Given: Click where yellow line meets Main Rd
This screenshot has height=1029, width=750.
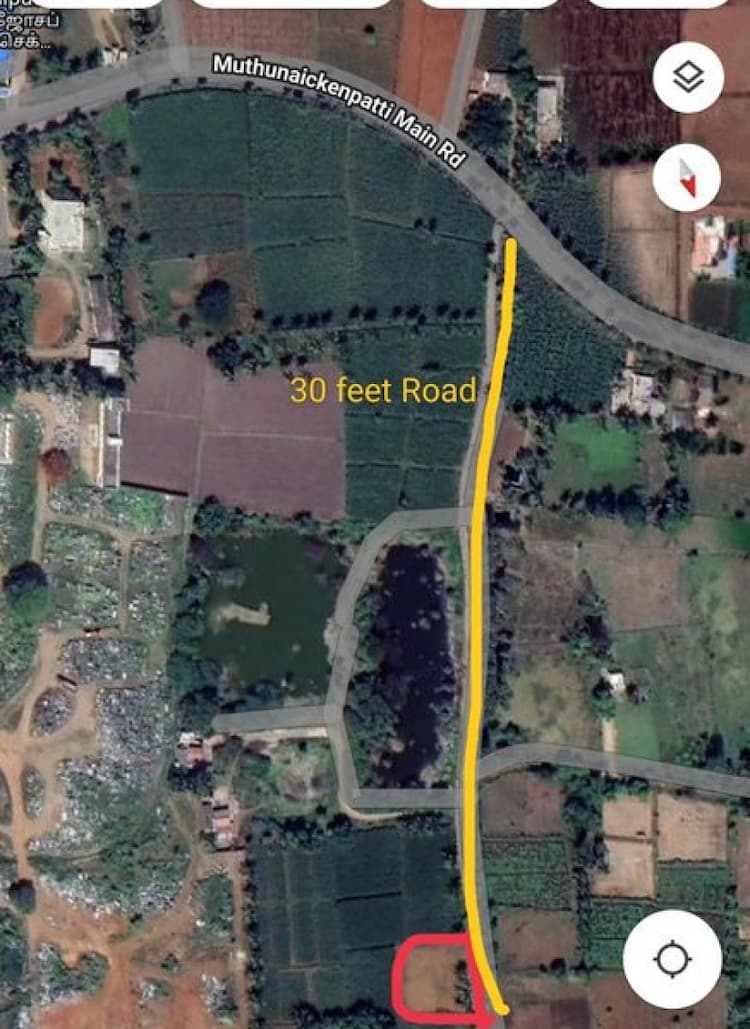Looking at the screenshot, I should pos(513,240).
